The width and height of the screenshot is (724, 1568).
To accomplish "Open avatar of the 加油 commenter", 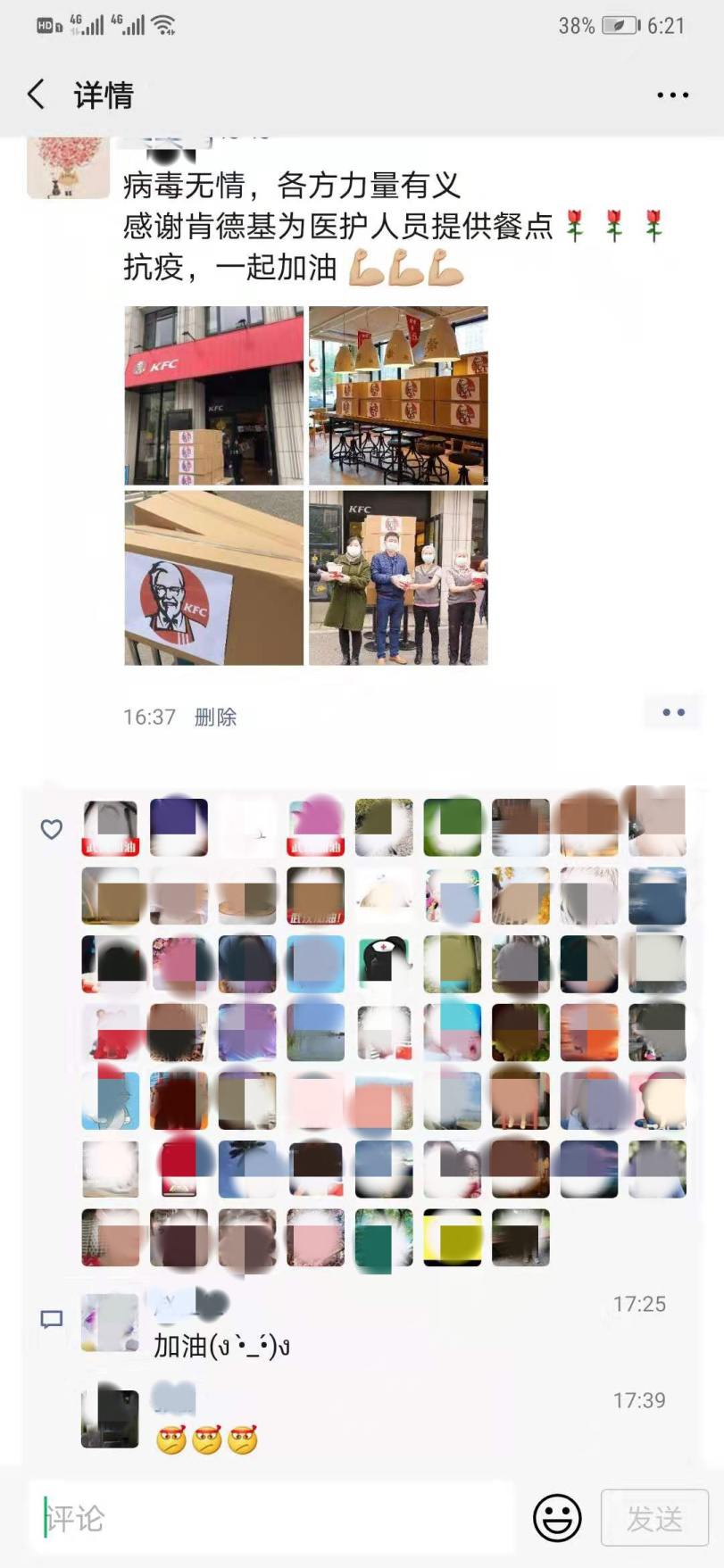I will (110, 1323).
